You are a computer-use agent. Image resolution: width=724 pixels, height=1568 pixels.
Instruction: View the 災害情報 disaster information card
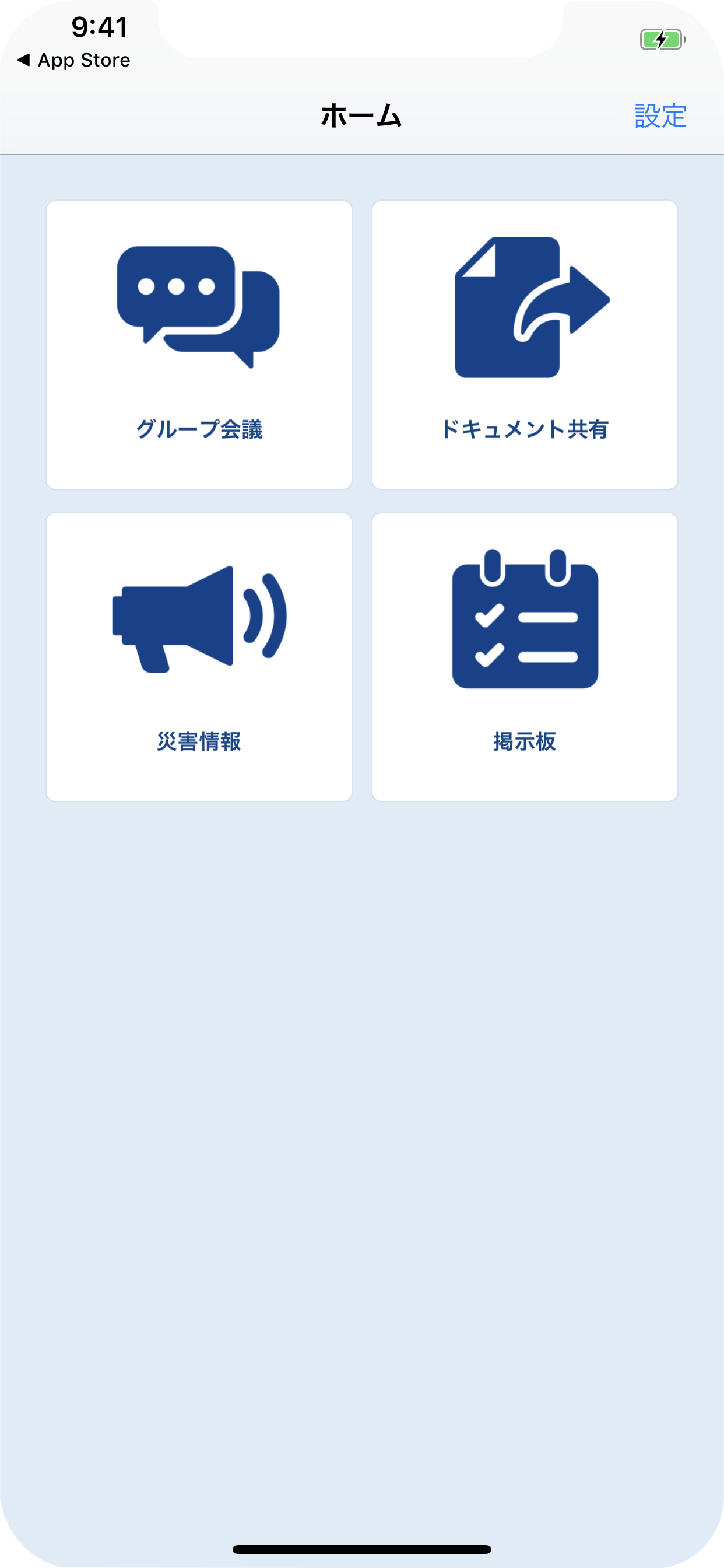(x=199, y=657)
